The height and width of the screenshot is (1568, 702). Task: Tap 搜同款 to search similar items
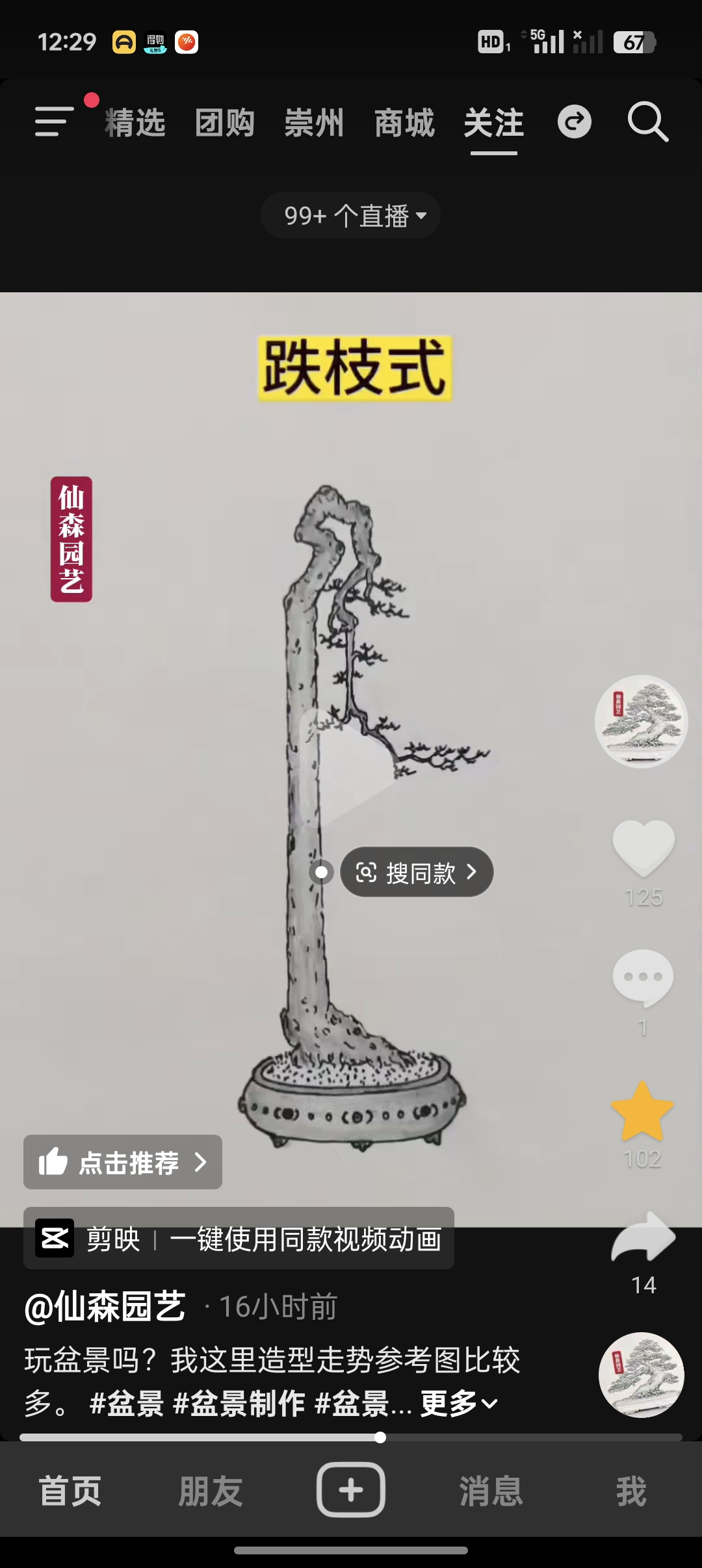(416, 872)
